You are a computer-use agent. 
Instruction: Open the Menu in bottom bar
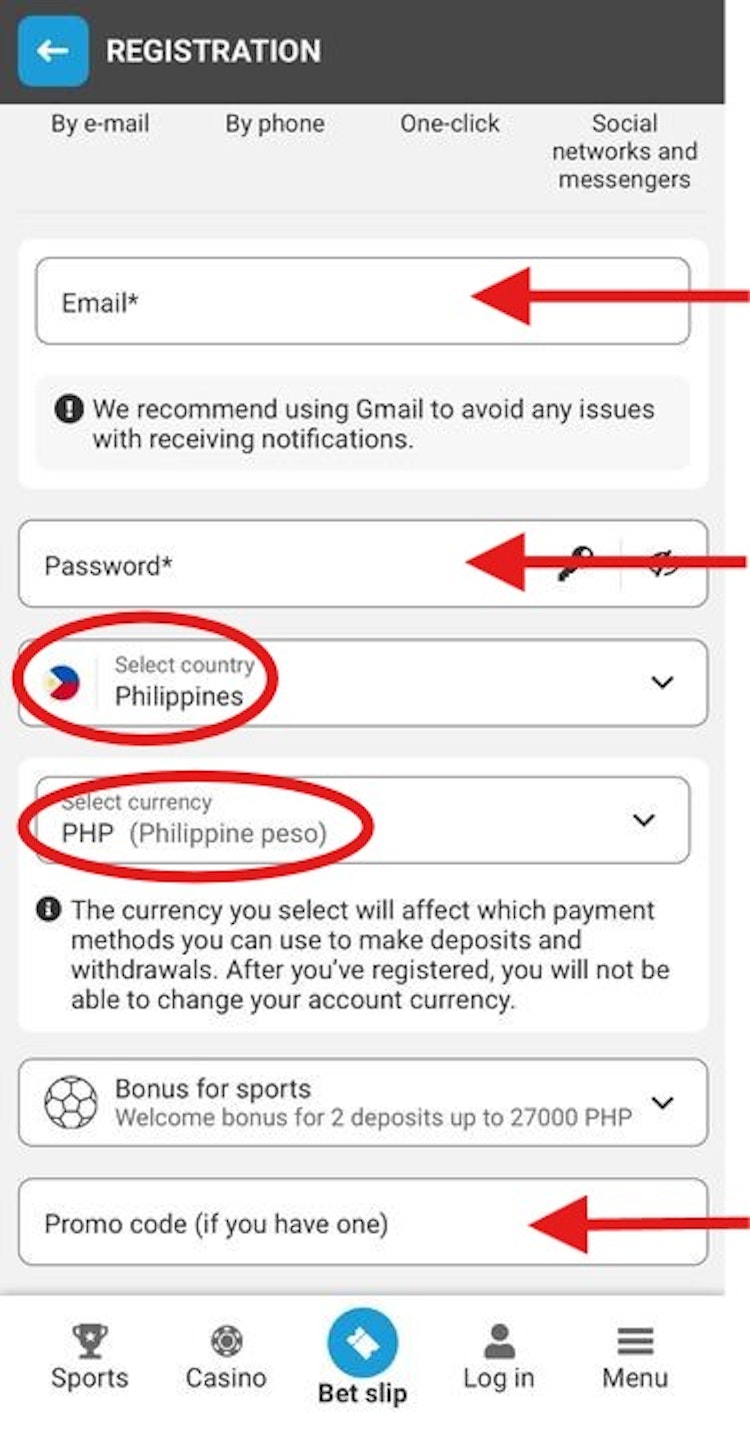pos(635,1356)
